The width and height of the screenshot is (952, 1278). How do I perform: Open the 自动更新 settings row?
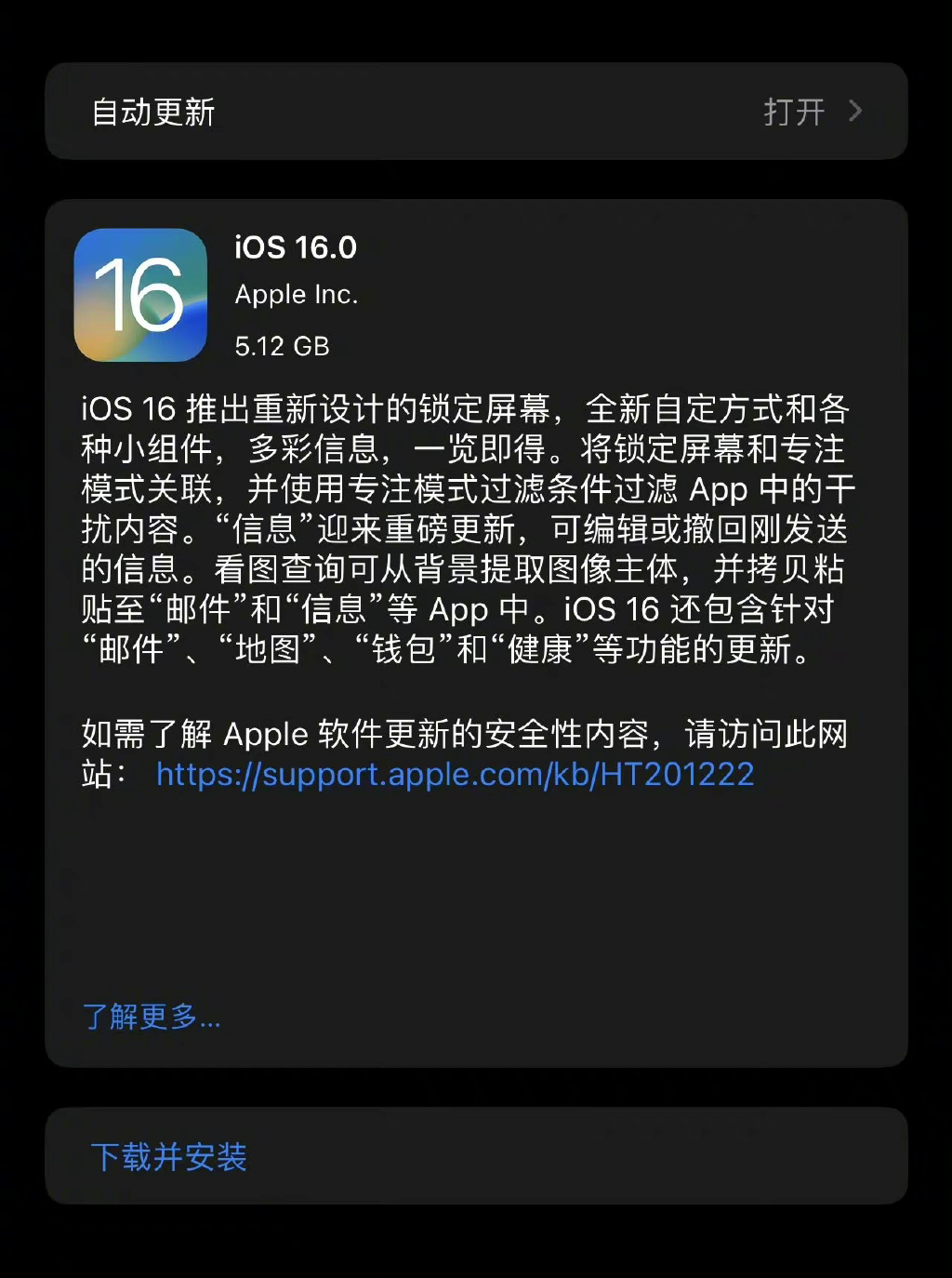(476, 112)
